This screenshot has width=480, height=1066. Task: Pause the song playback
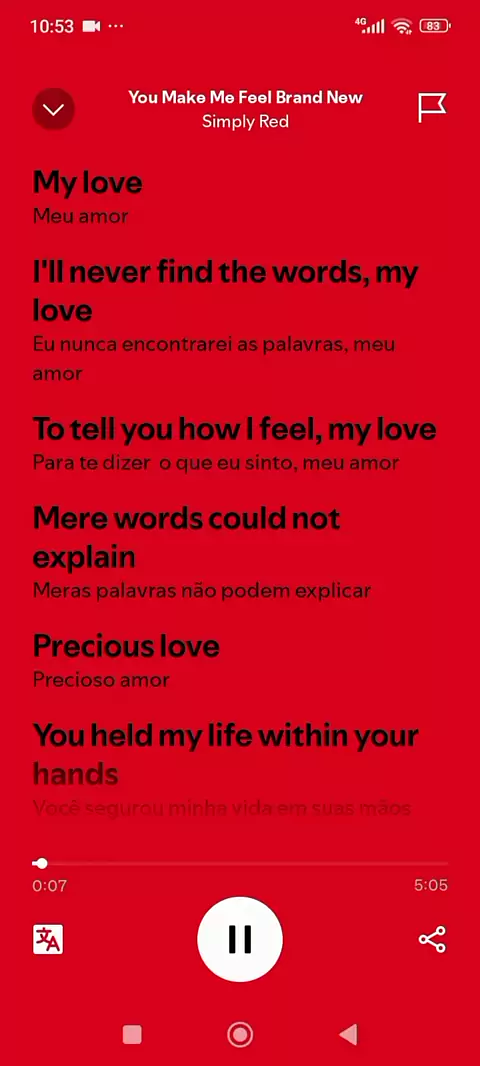pyautogui.click(x=239, y=939)
